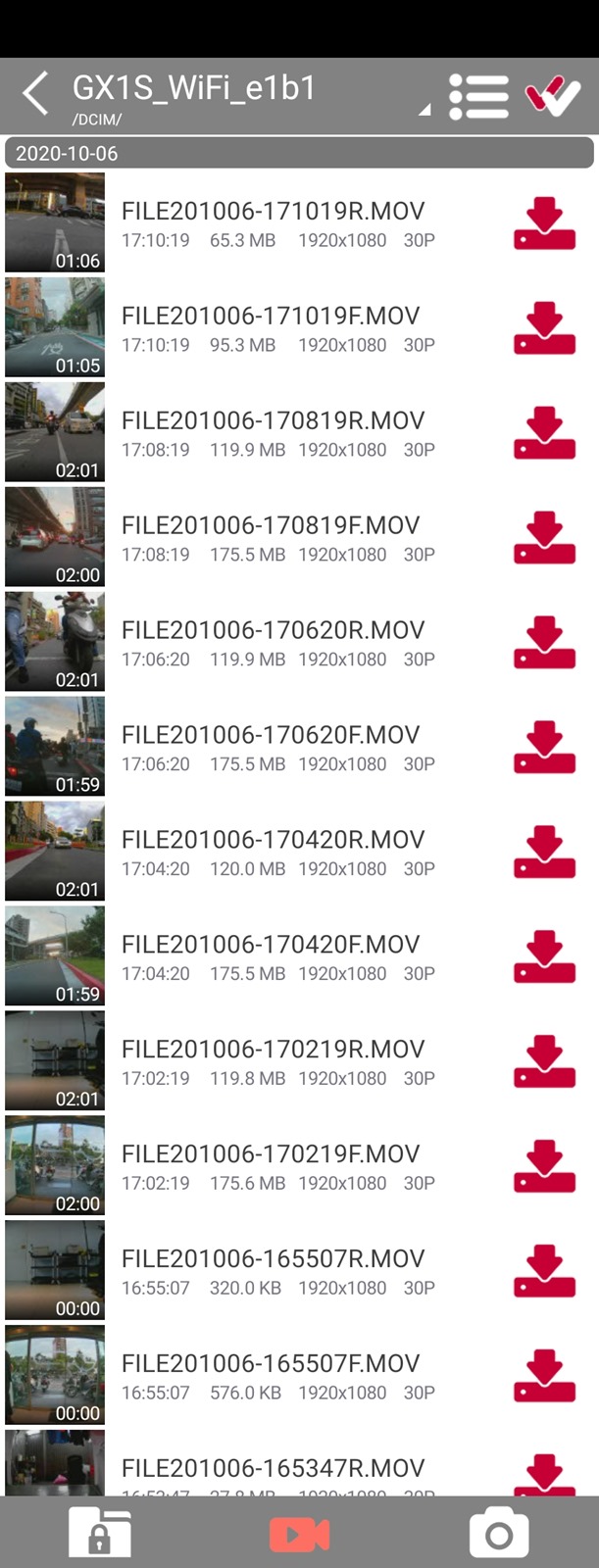This screenshot has height=1568, width=599.
Task: Download FILE201006-171019F.MOV
Action: point(544,328)
